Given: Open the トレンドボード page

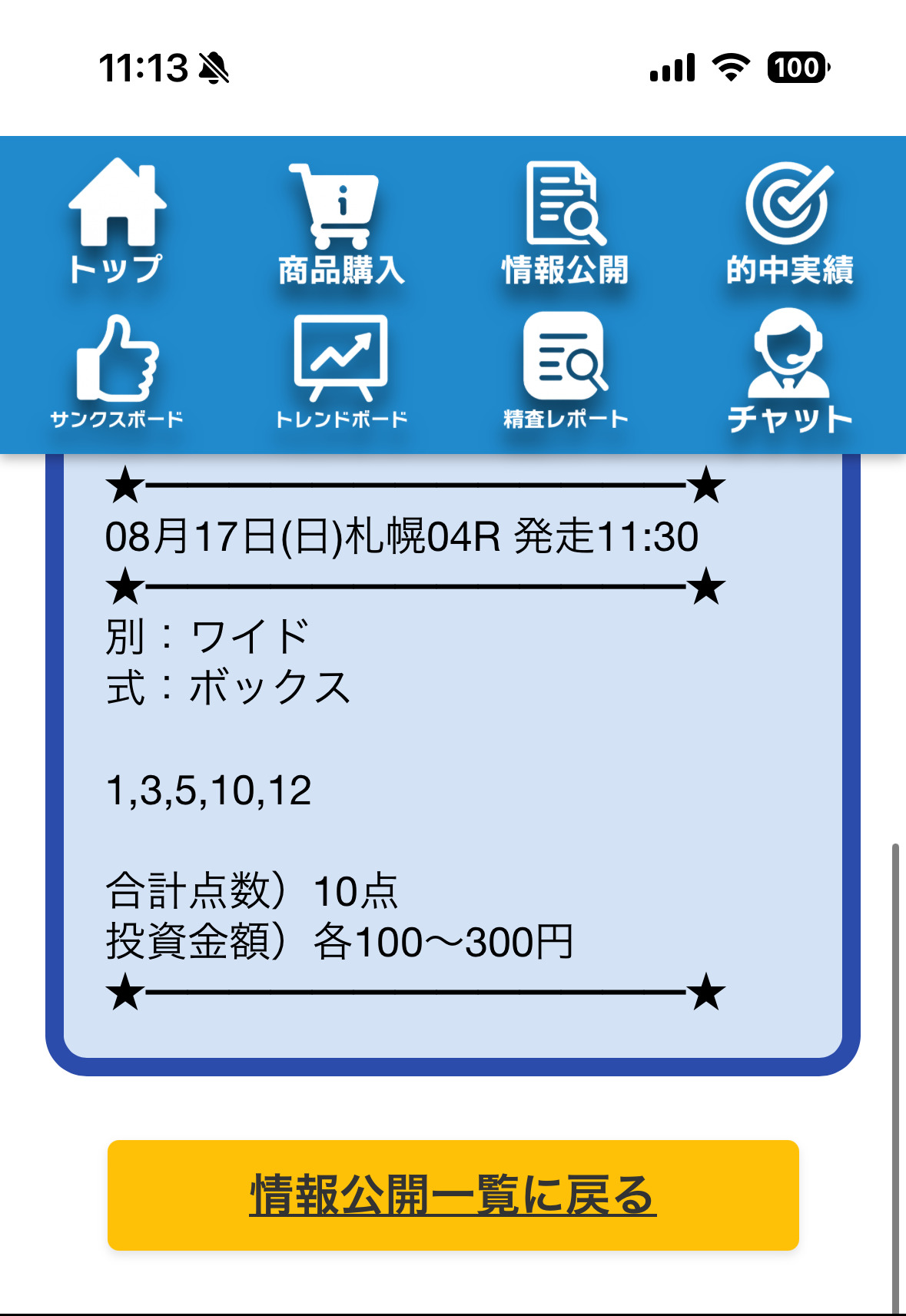Looking at the screenshot, I should tap(340, 371).
